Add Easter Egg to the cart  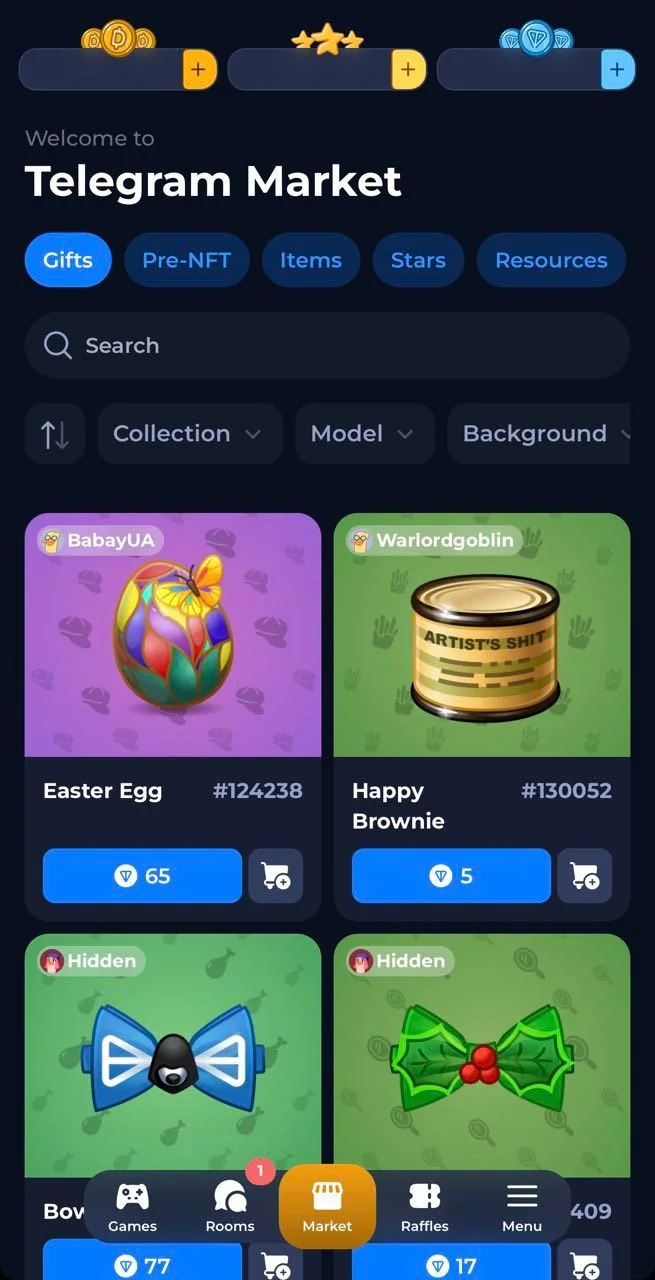point(276,876)
